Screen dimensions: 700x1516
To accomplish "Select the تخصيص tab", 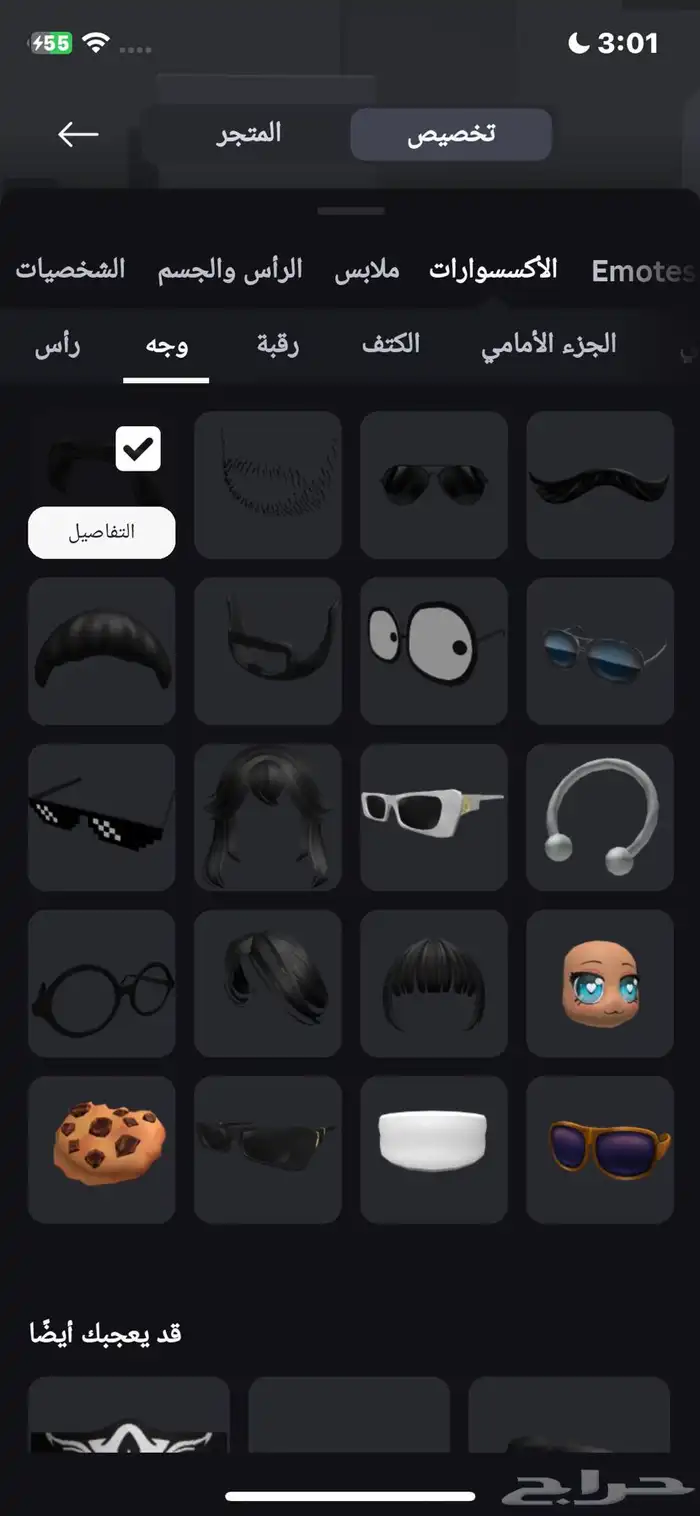I will 451,135.
